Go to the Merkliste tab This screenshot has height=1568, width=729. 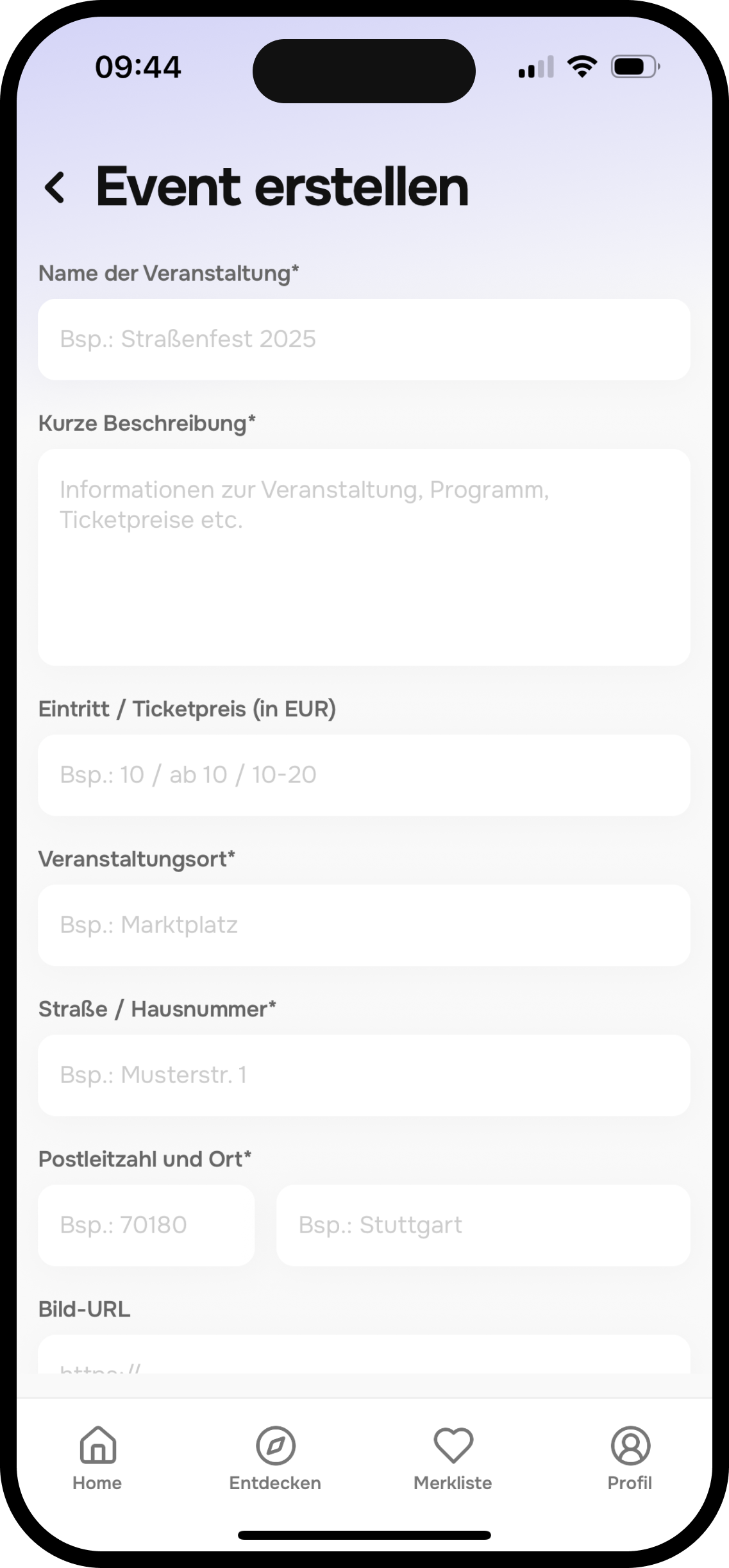453,1457
